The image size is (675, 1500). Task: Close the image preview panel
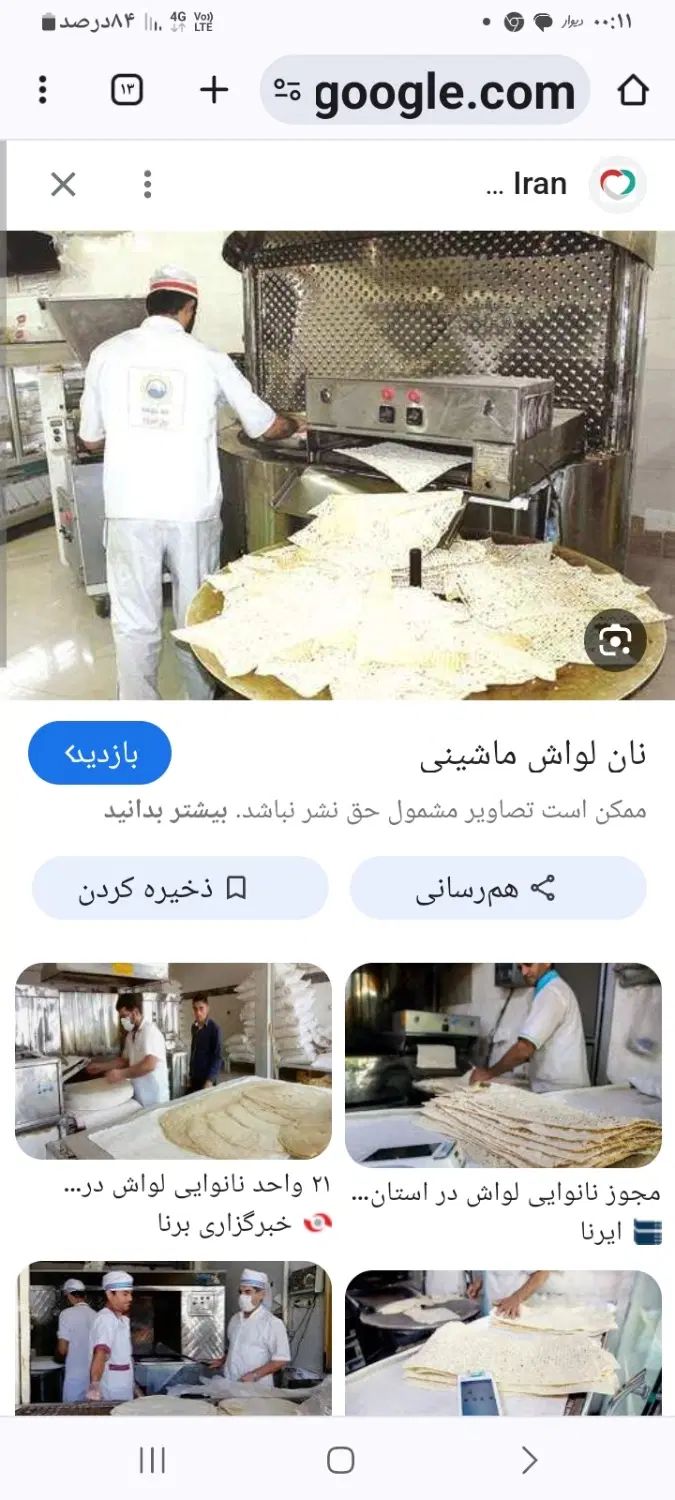click(x=63, y=184)
